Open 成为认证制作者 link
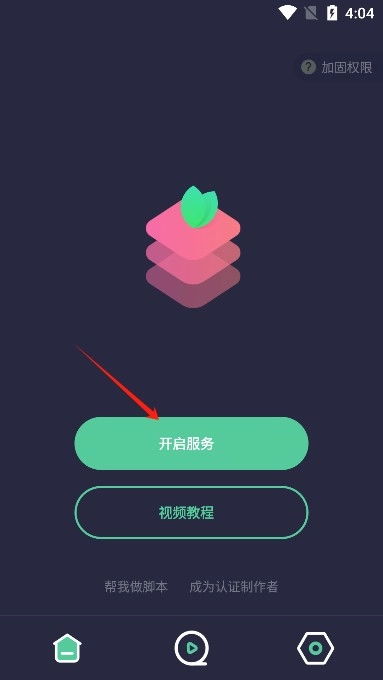 pyautogui.click(x=234, y=587)
